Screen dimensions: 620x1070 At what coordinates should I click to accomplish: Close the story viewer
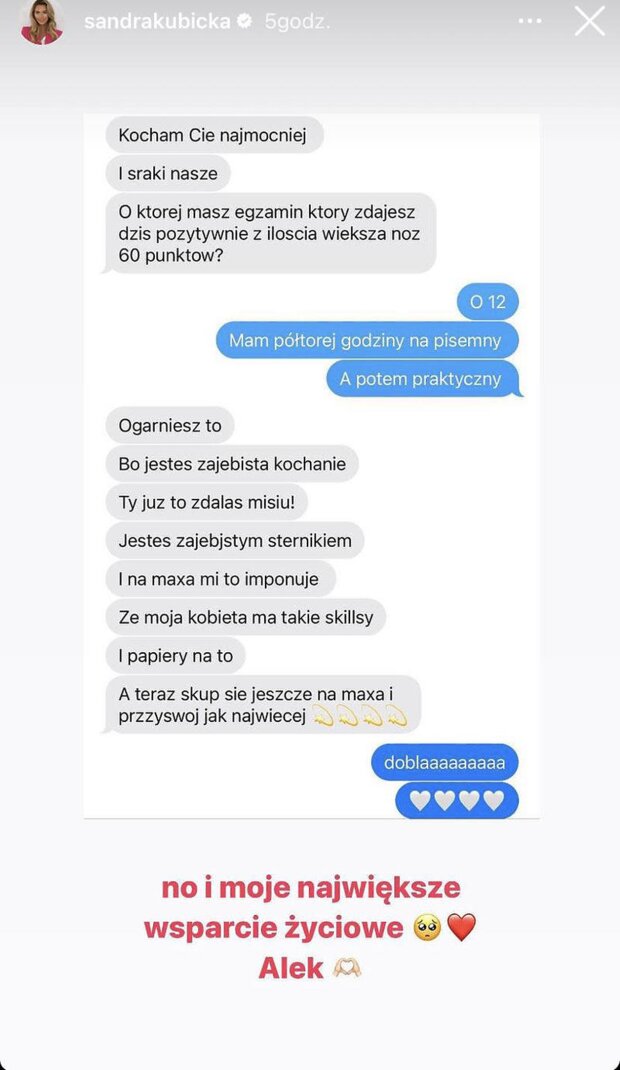pos(589,21)
